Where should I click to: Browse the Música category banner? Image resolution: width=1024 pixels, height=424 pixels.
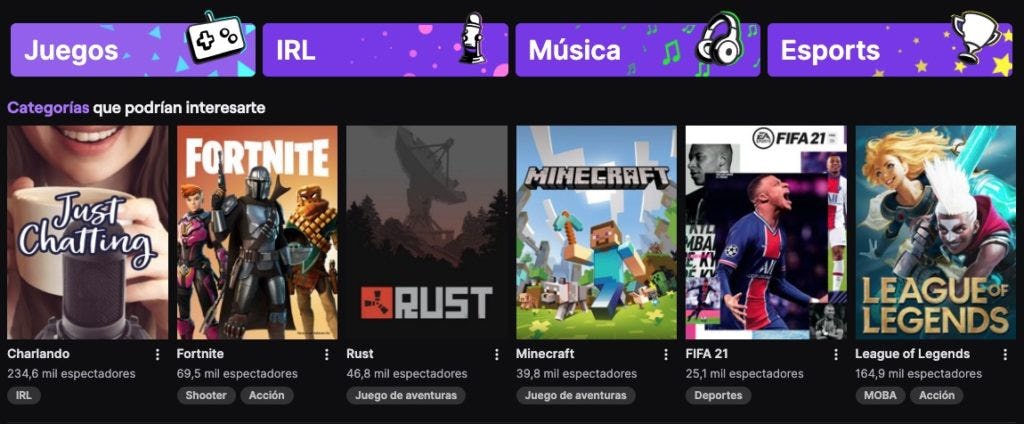[x=637, y=50]
